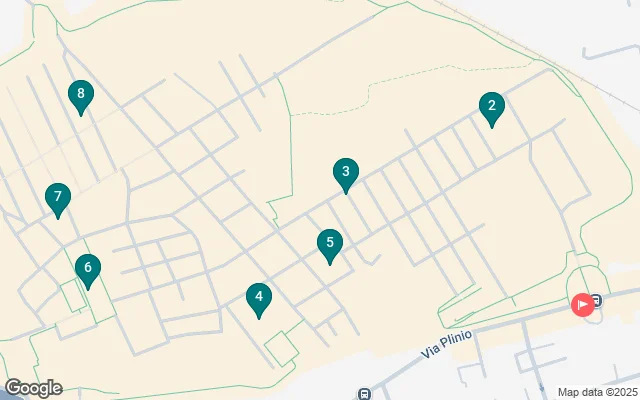Viewport: 640px width, 400px height.
Task: Tap map marker number 4
Action: pos(259,298)
